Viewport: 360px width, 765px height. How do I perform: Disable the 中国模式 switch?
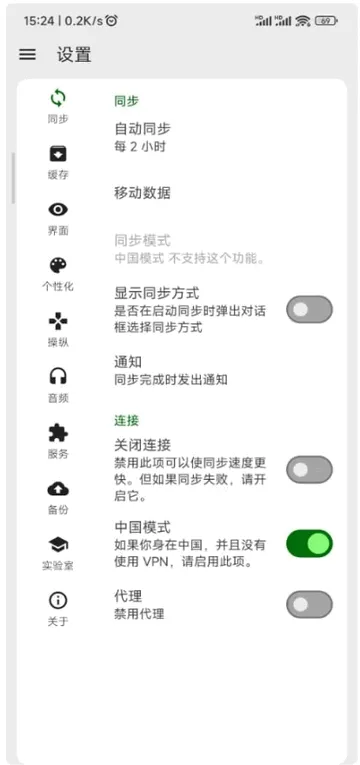coord(309,544)
